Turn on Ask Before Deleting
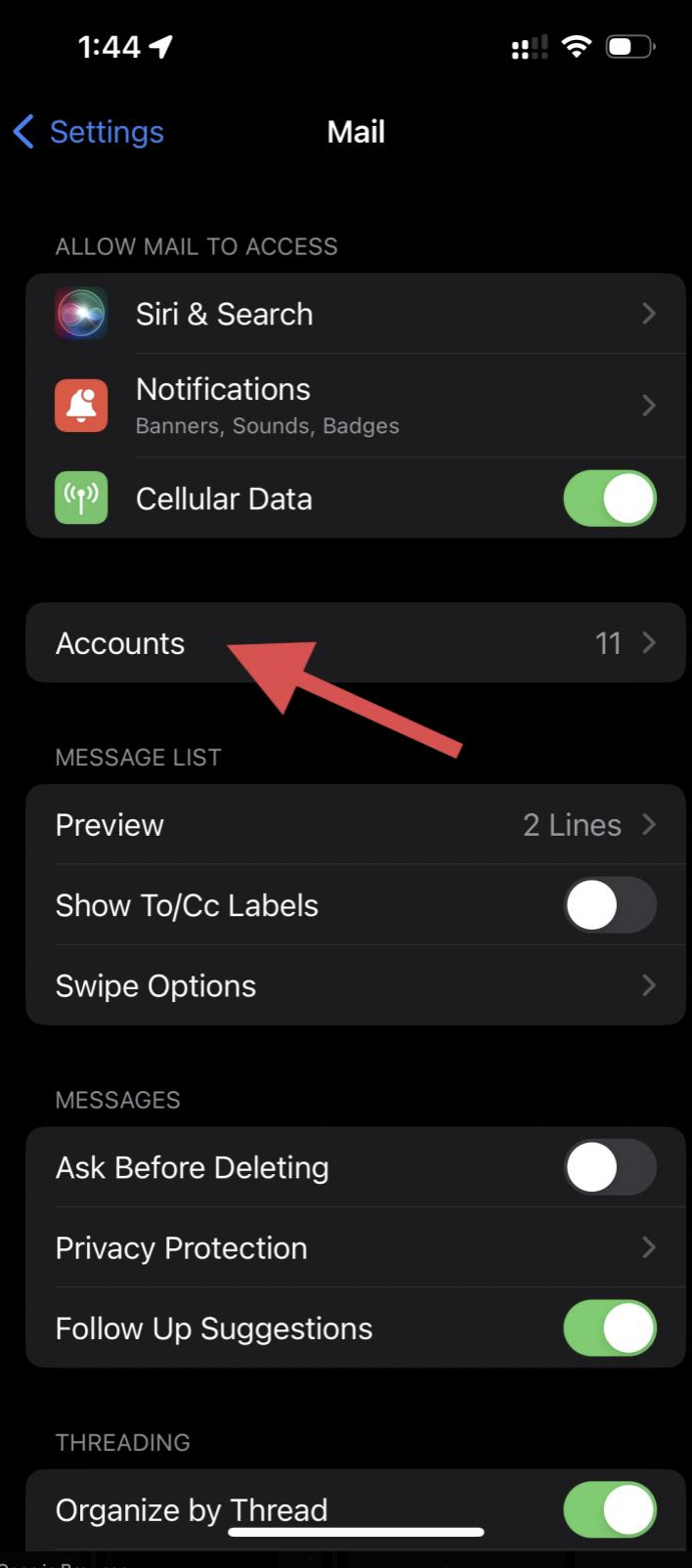 [x=609, y=1167]
